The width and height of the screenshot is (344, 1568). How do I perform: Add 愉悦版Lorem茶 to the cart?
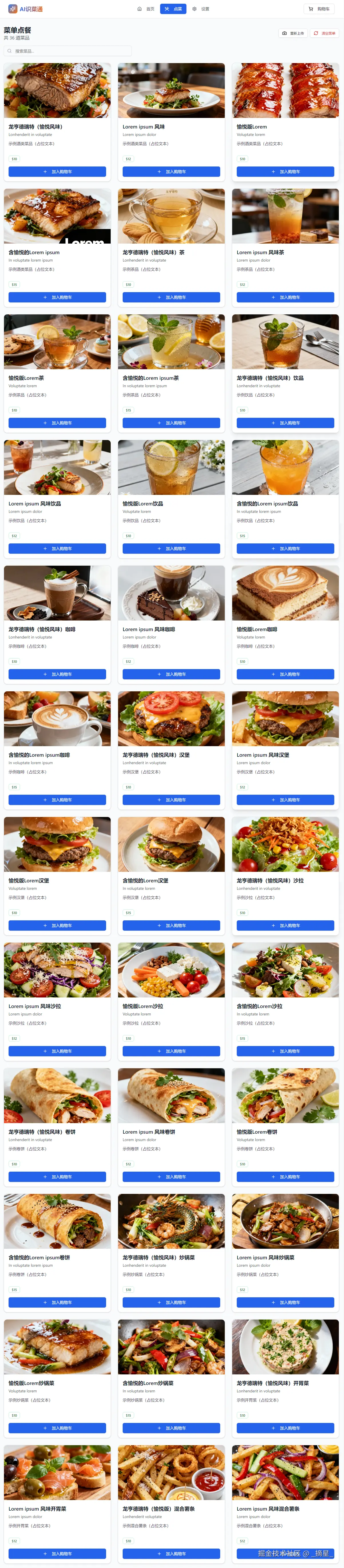57,423
